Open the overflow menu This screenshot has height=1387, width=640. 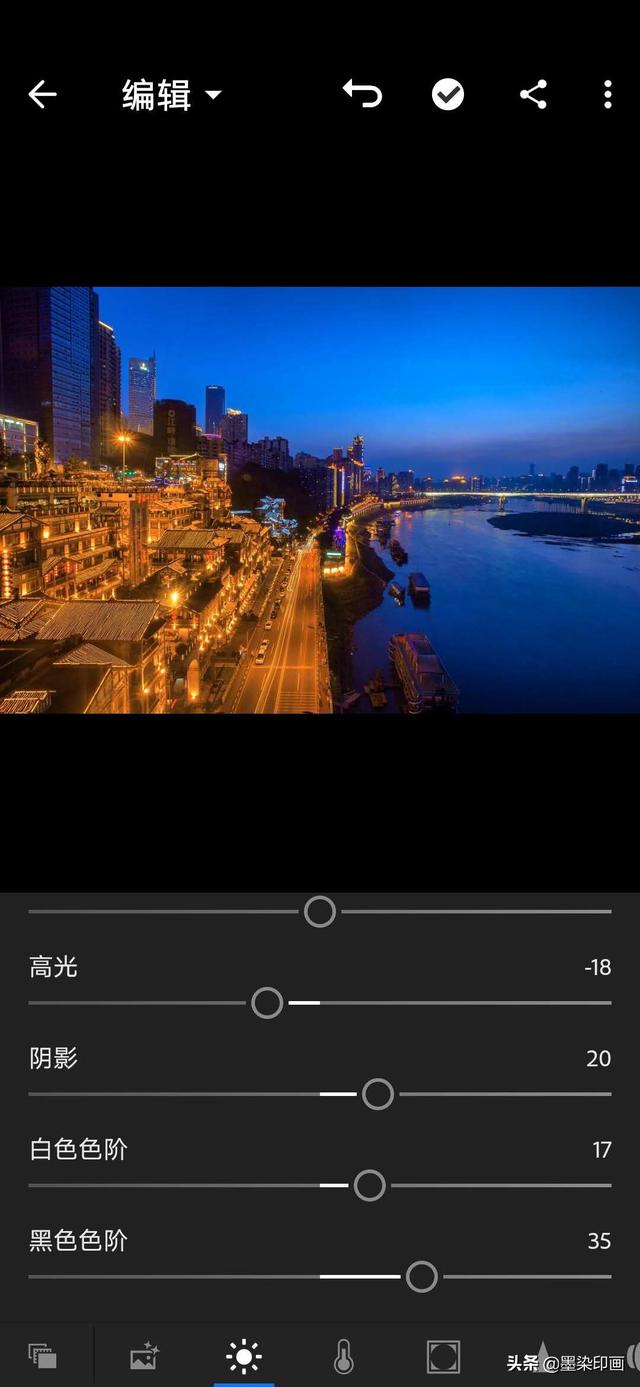607,95
